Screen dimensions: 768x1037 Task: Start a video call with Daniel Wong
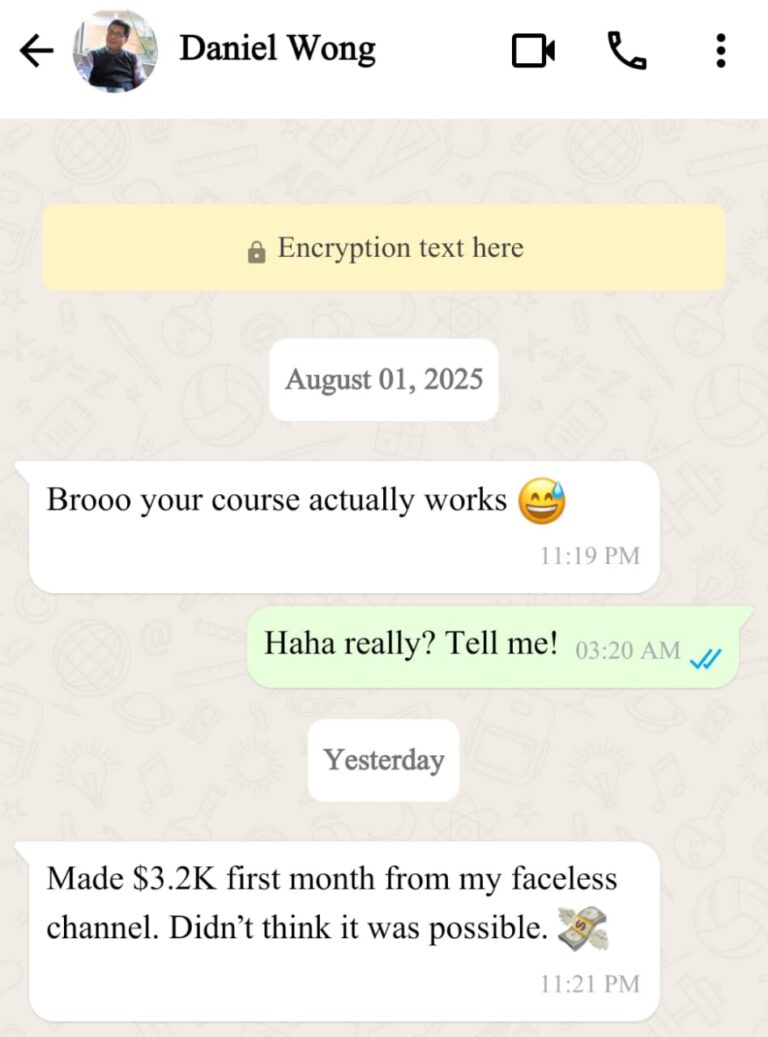tap(533, 51)
